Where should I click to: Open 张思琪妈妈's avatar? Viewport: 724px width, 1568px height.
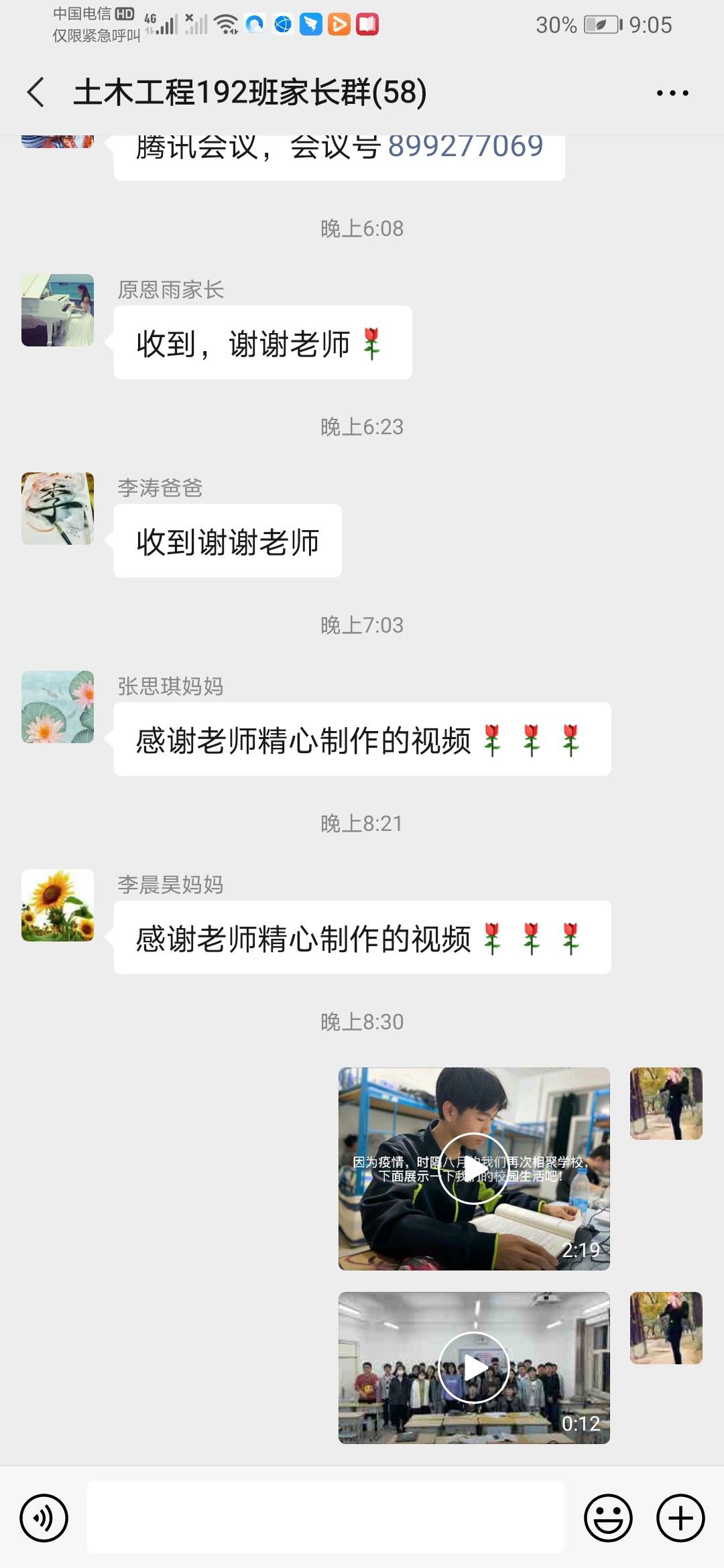(x=58, y=707)
